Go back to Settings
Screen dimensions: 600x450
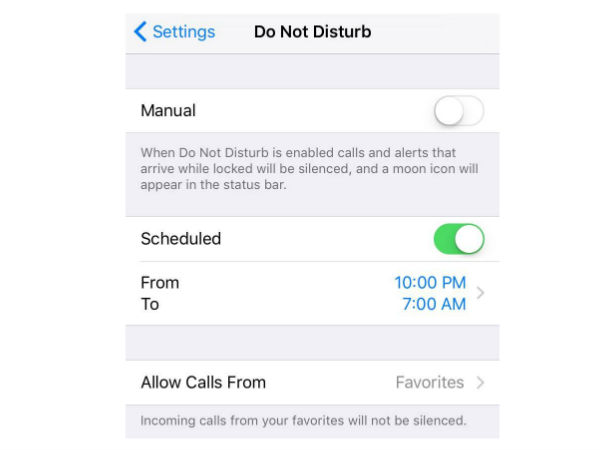pos(175,32)
